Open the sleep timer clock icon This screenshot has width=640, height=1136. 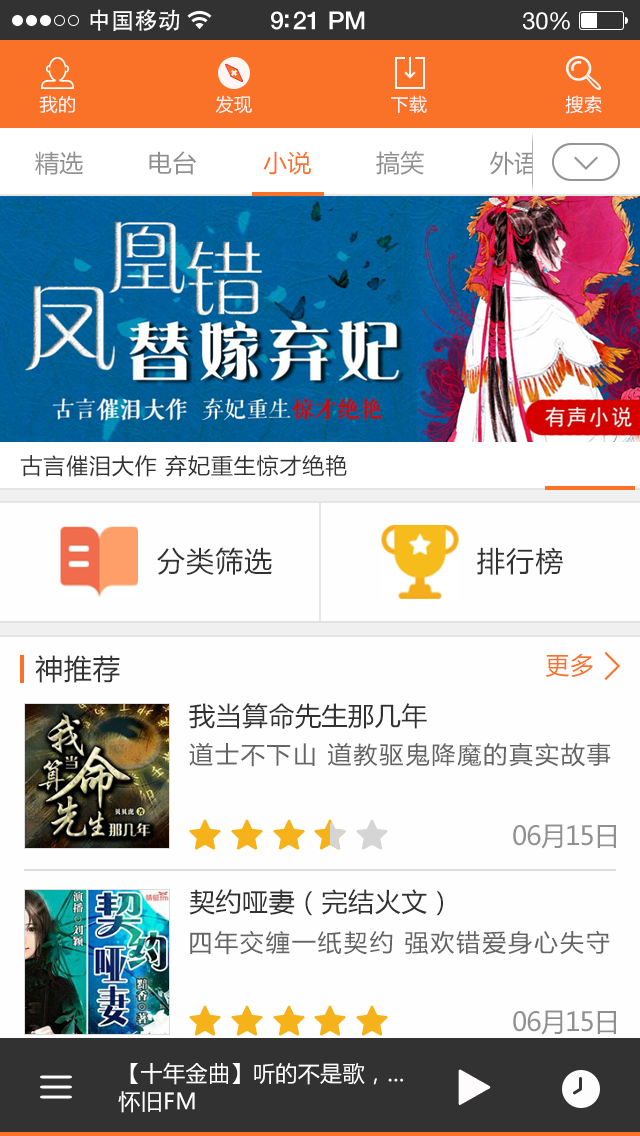pos(581,1088)
